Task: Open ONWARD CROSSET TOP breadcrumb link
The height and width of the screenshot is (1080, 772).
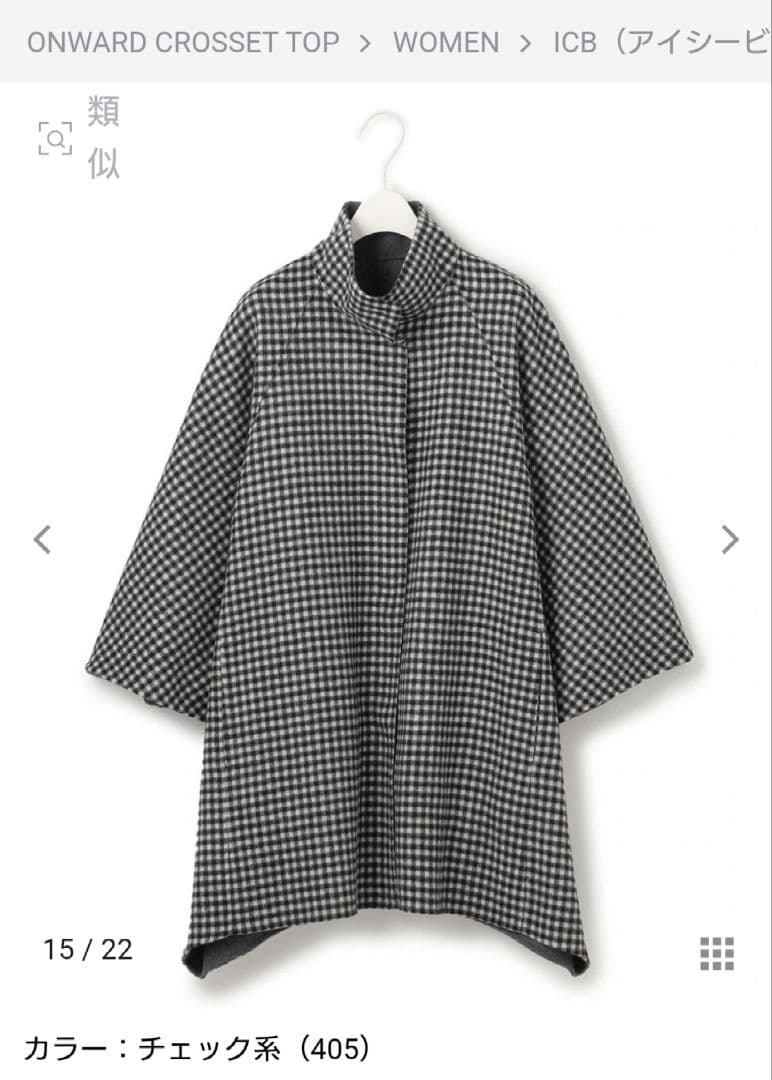Action: point(183,42)
